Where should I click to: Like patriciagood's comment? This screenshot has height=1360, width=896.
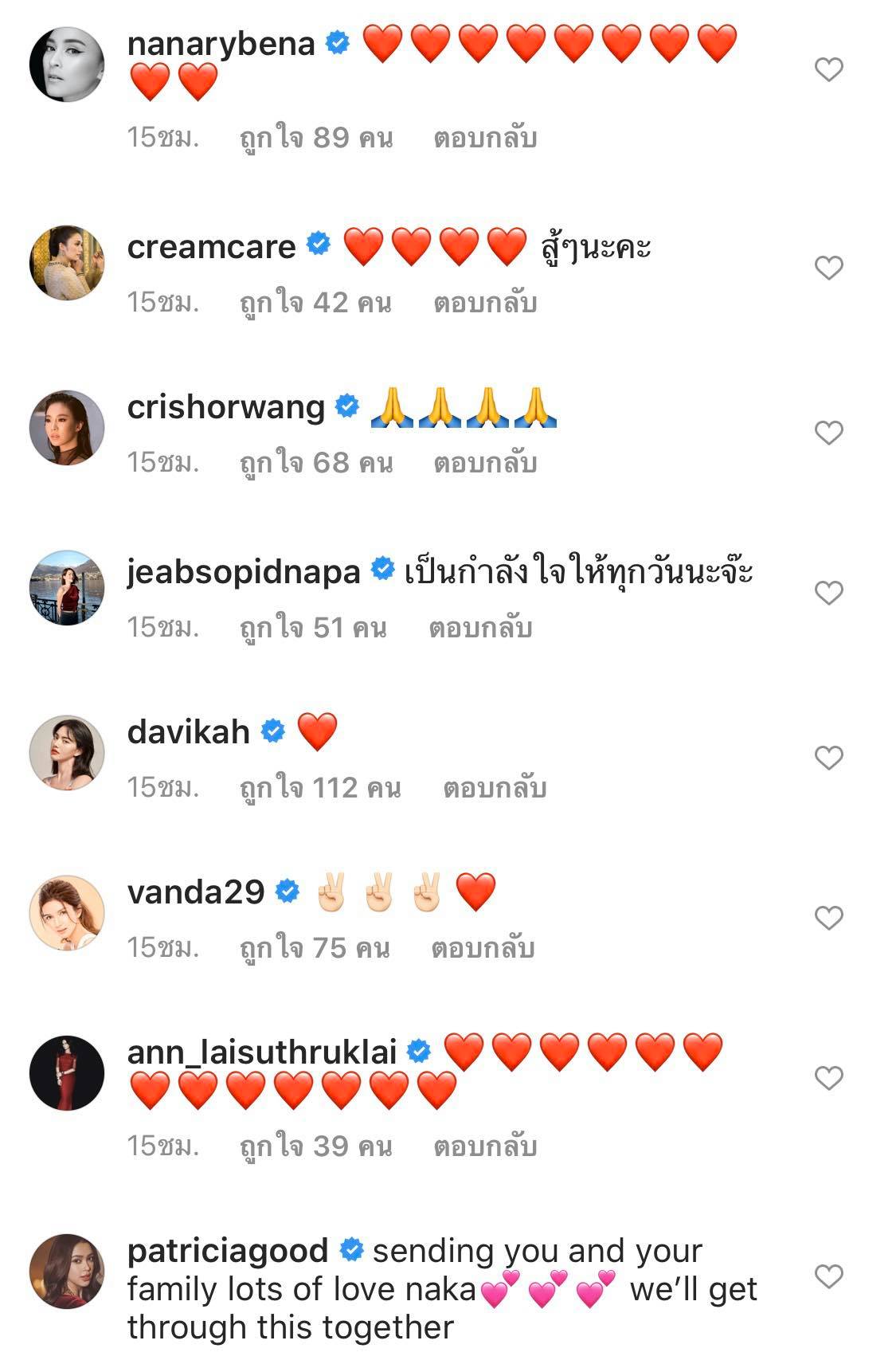(x=828, y=1276)
